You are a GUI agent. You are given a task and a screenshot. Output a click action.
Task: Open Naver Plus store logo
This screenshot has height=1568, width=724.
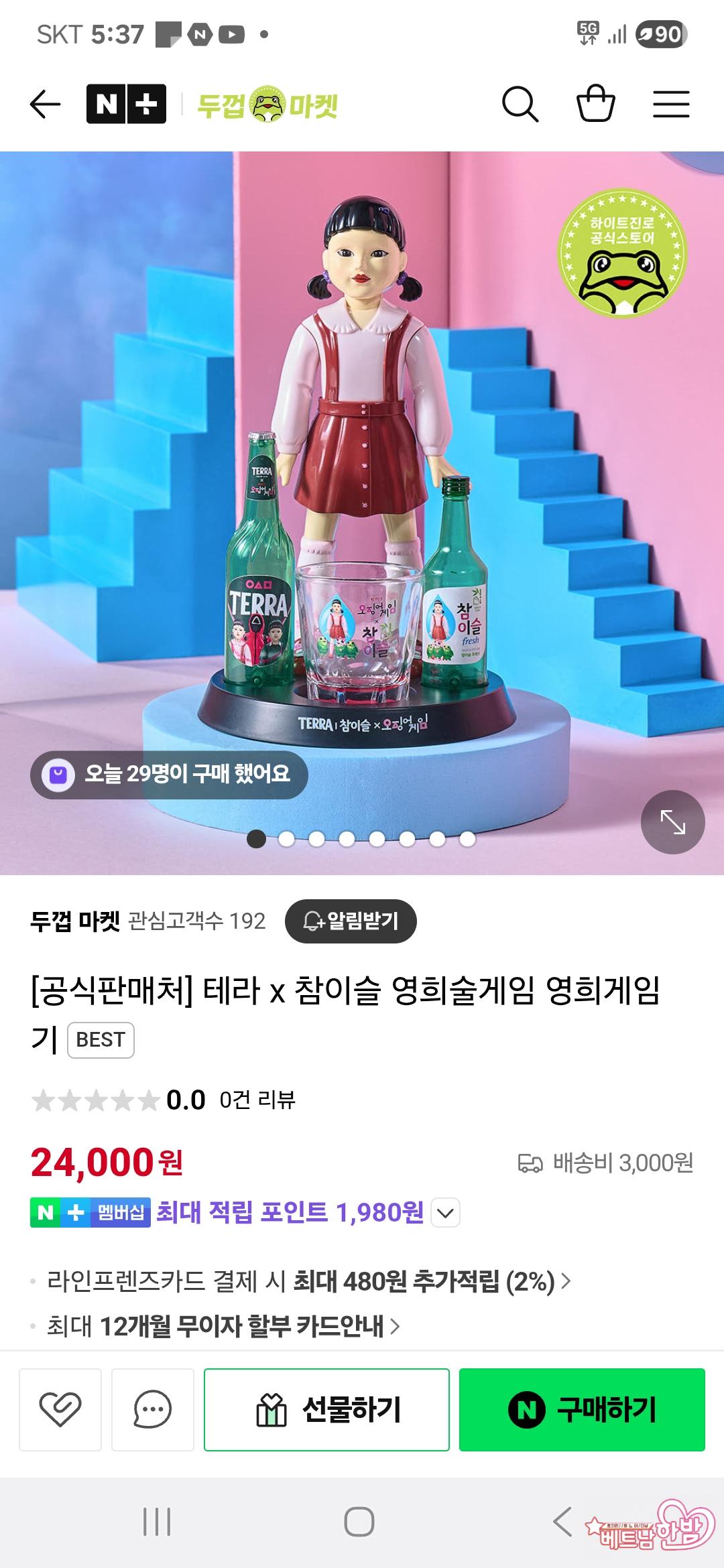click(126, 105)
